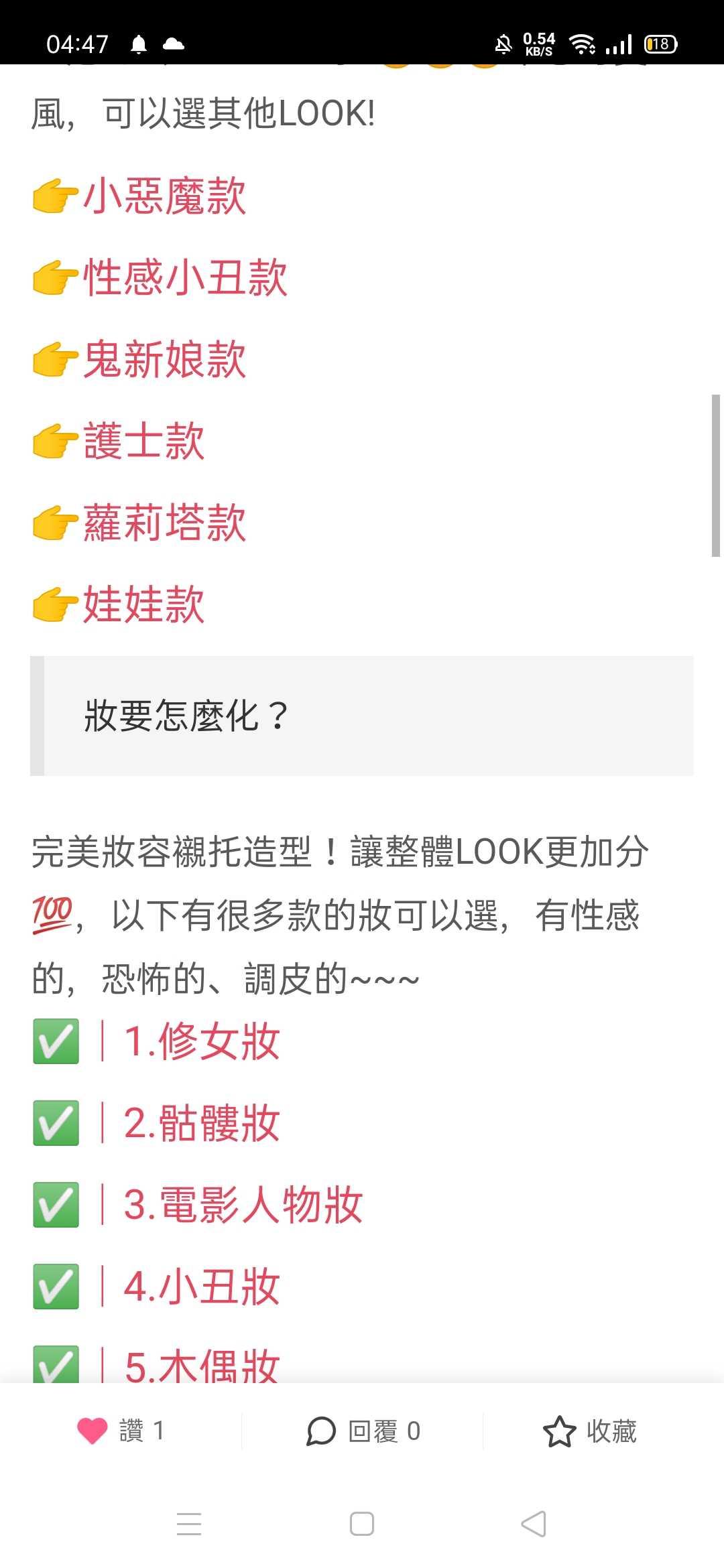Like this article with the heart
Image resolution: width=724 pixels, height=1568 pixels.
[93, 1431]
